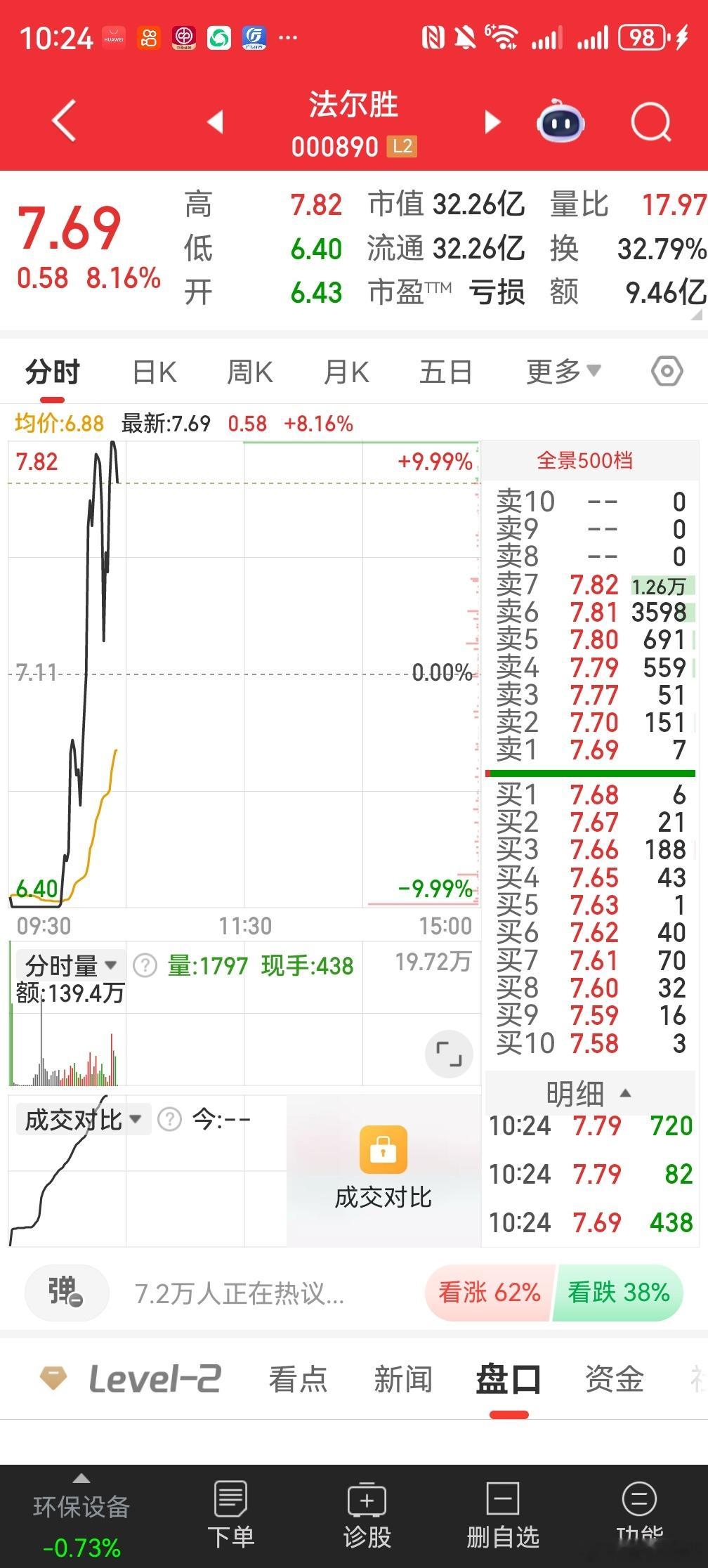Open the 更多 dropdown menu

point(562,372)
